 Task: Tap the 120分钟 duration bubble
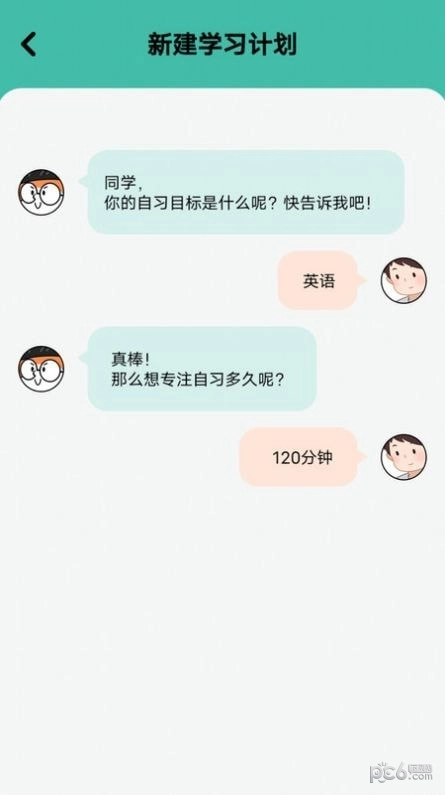[301, 457]
